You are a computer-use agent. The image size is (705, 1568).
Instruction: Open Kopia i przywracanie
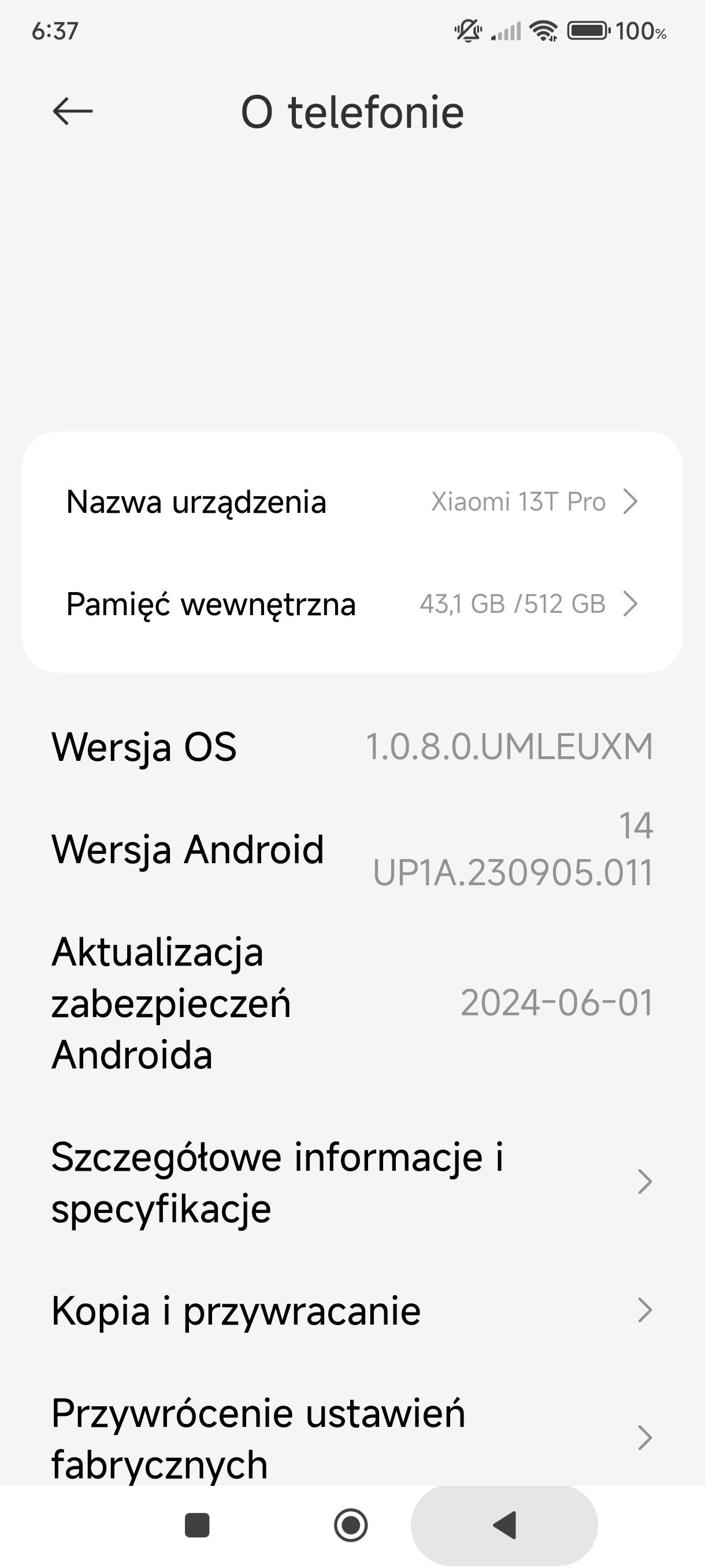(351, 1311)
